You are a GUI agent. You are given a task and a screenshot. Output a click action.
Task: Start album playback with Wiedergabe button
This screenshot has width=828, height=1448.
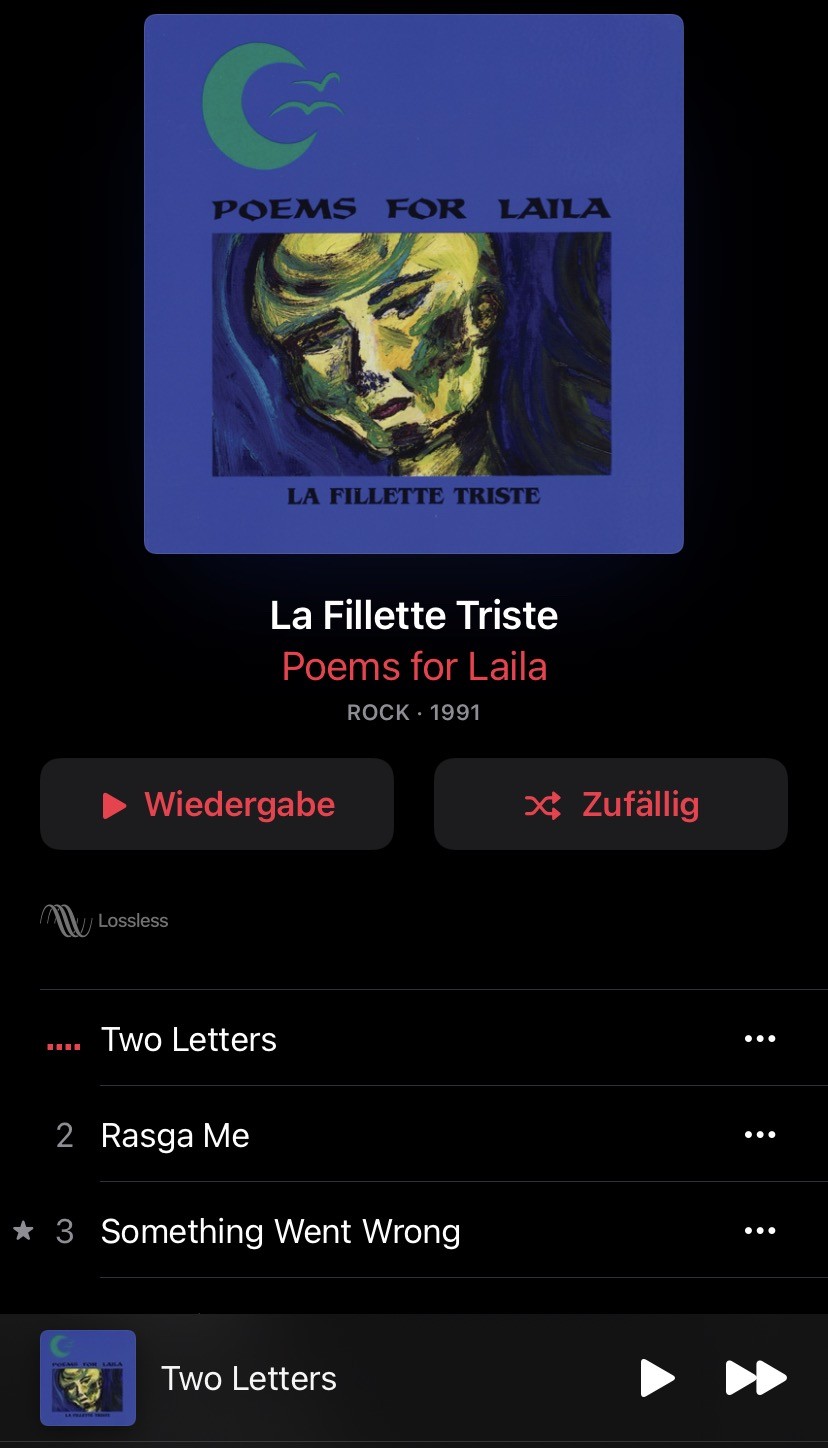tap(217, 804)
